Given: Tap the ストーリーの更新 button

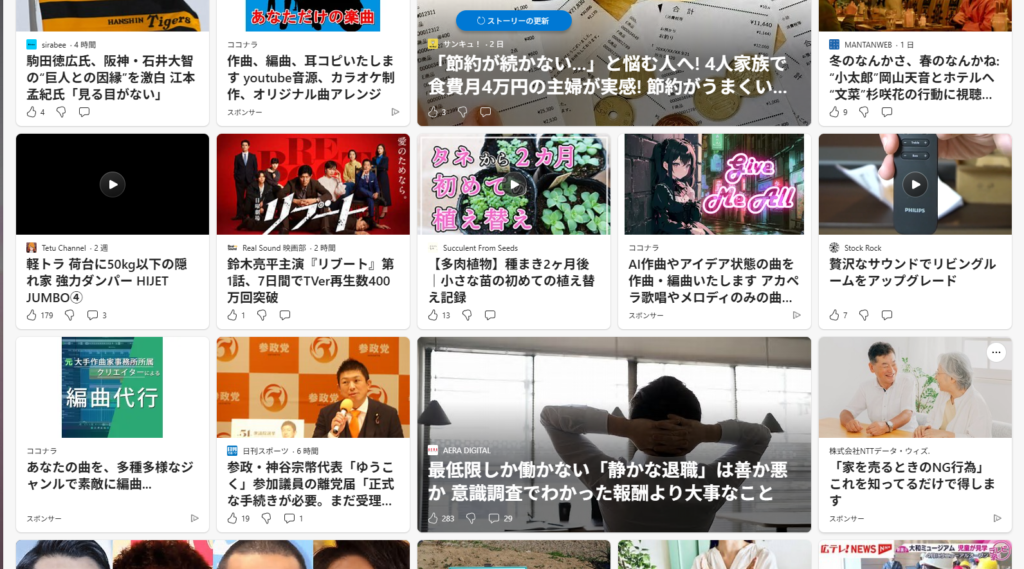Looking at the screenshot, I should click(x=513, y=20).
